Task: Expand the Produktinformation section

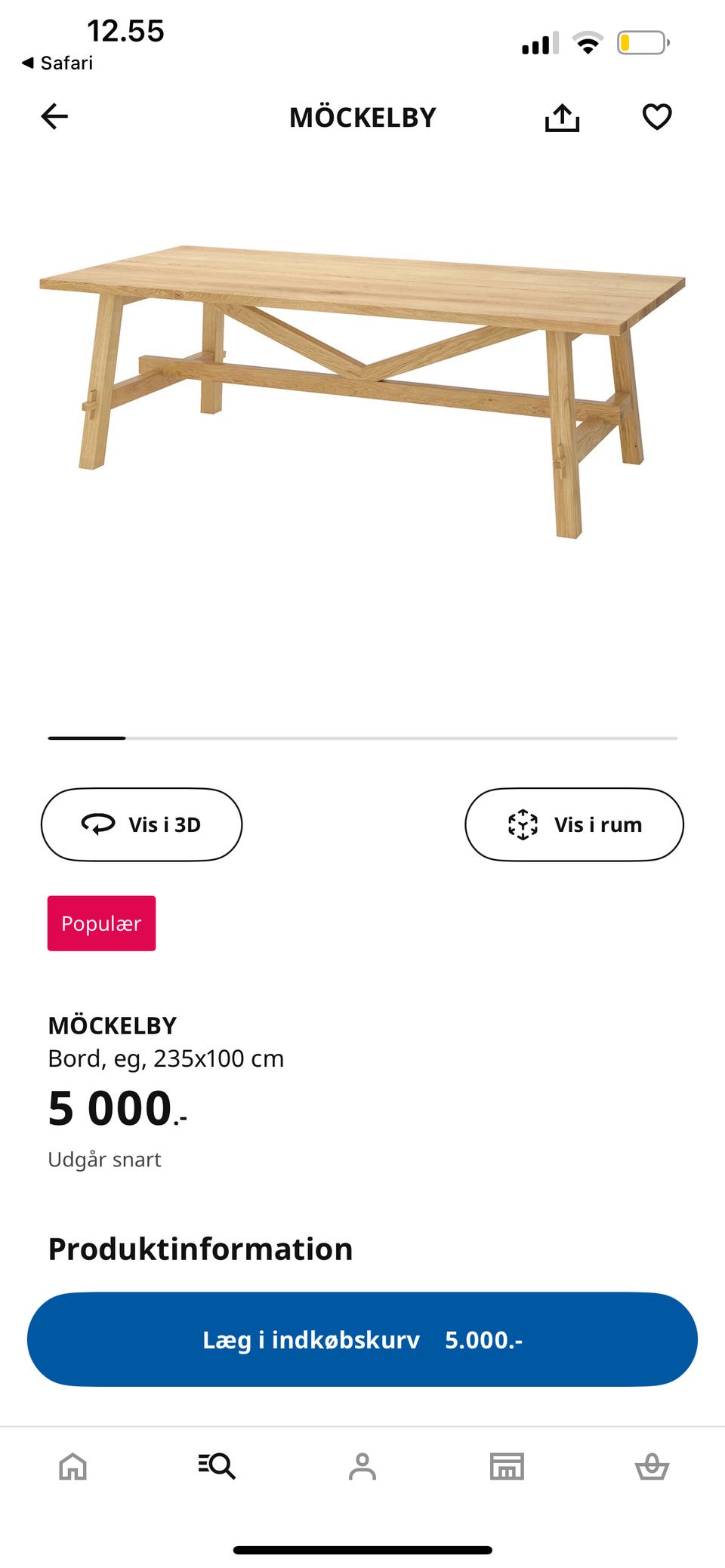Action: pyautogui.click(x=199, y=1248)
